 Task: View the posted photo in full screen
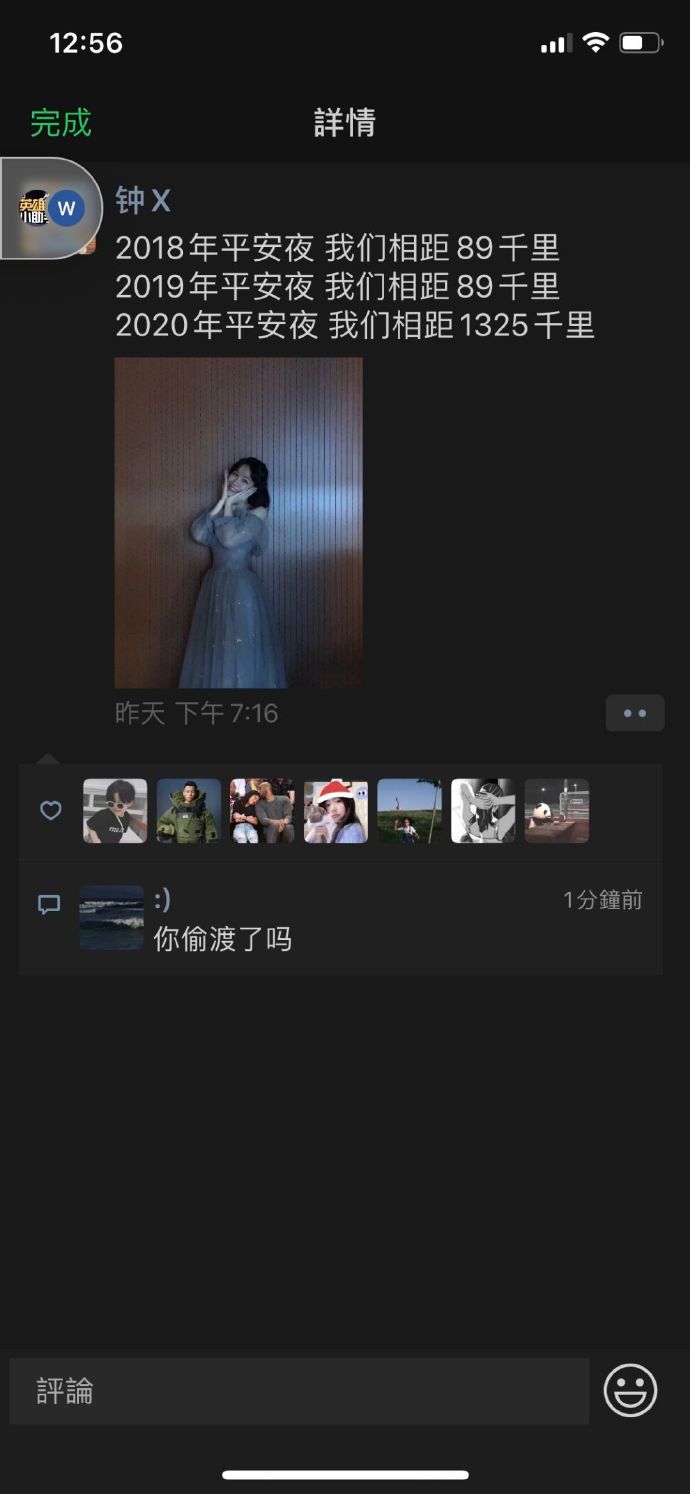coord(239,522)
